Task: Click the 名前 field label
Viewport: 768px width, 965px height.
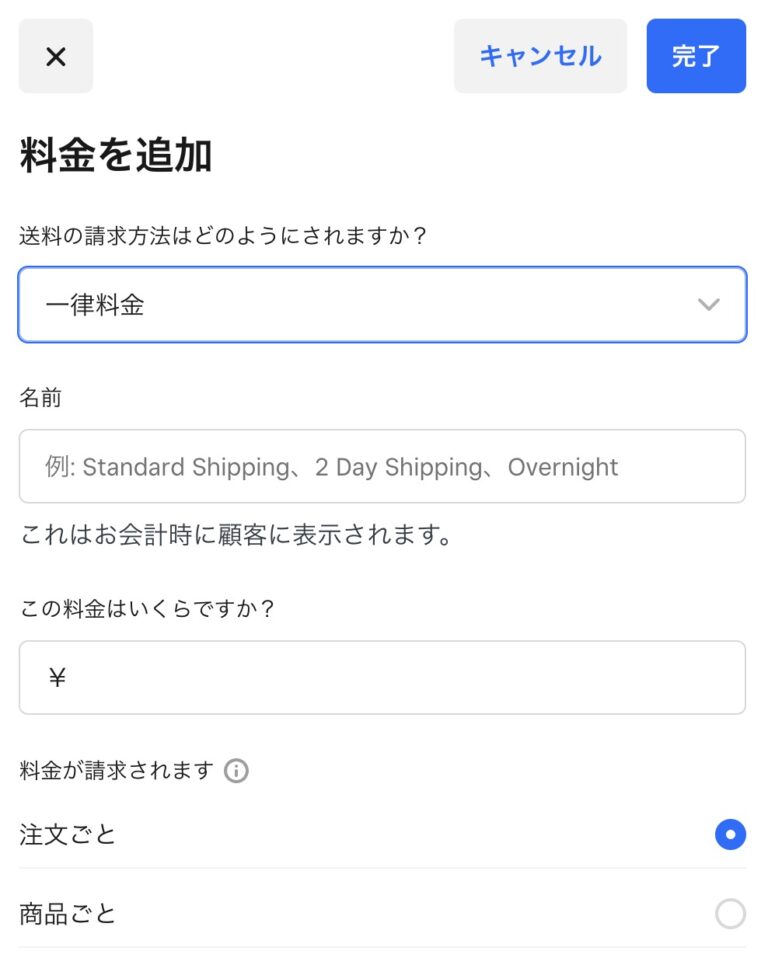Action: click(40, 397)
